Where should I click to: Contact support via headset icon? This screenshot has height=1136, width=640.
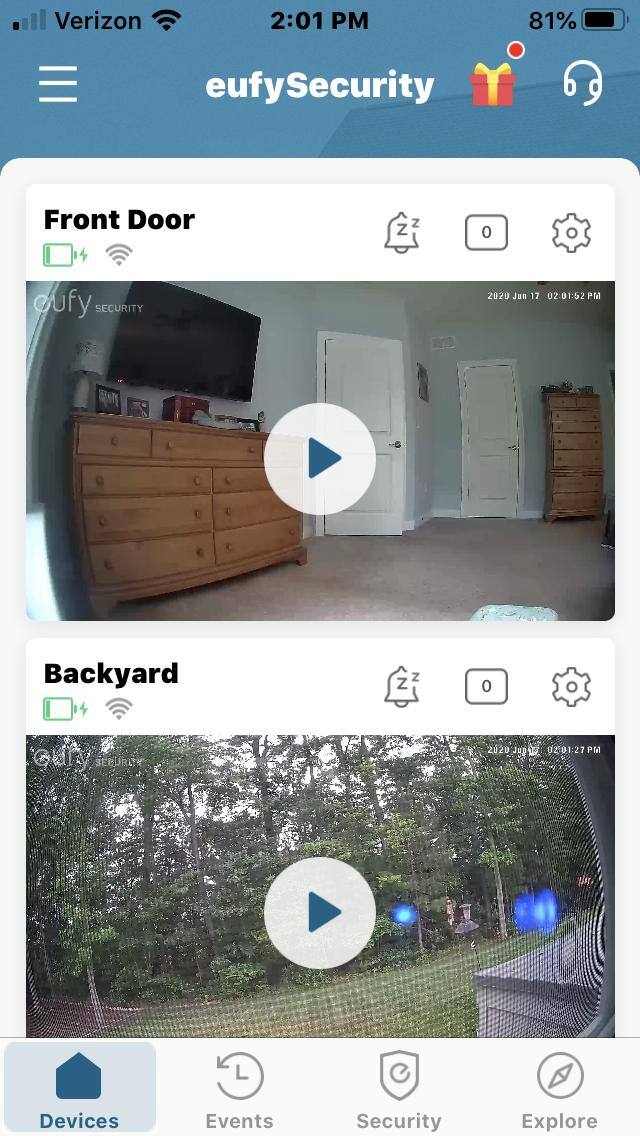pos(582,84)
